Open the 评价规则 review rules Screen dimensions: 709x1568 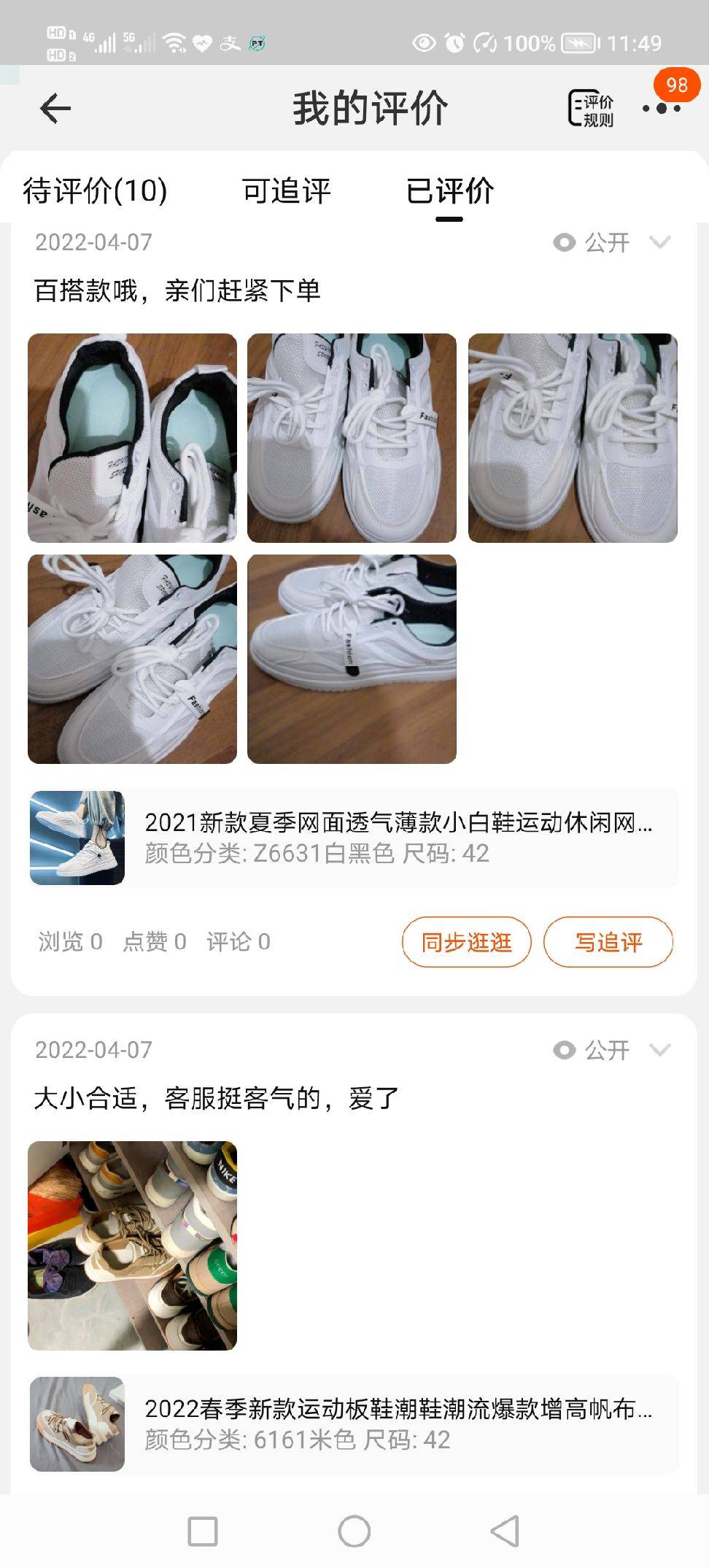tap(591, 109)
